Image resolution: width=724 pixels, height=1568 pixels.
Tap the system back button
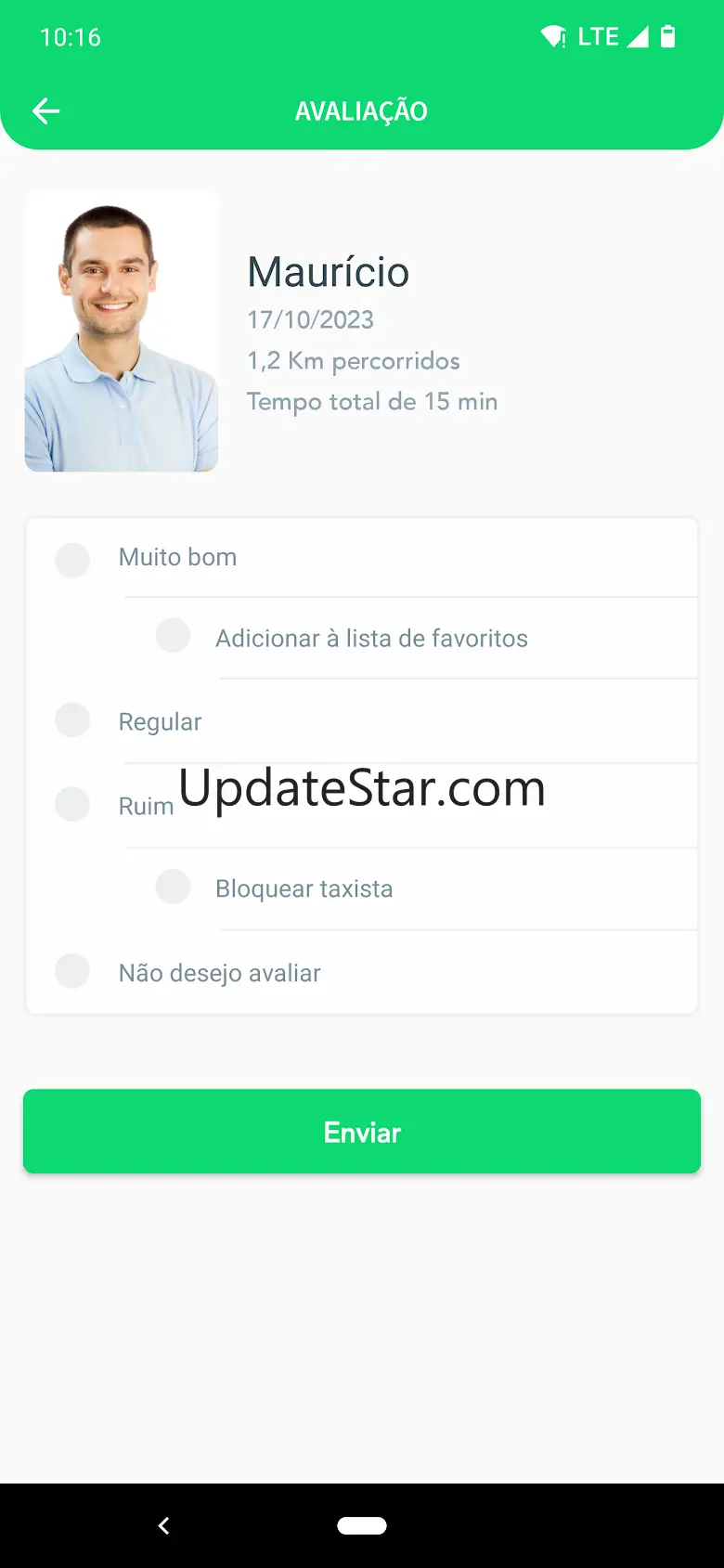[163, 1525]
